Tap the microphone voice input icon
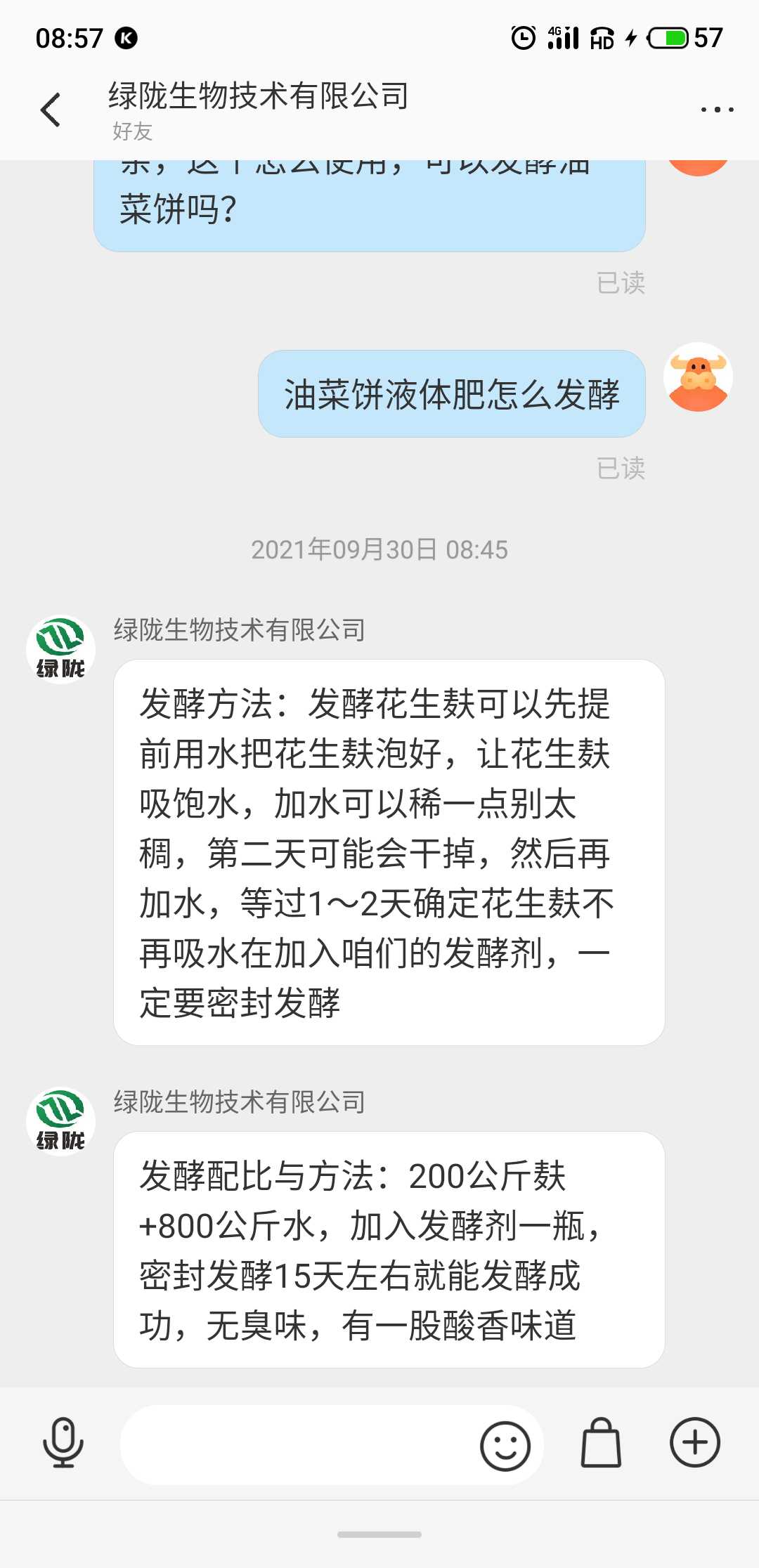Image resolution: width=759 pixels, height=1568 pixels. point(63,1443)
